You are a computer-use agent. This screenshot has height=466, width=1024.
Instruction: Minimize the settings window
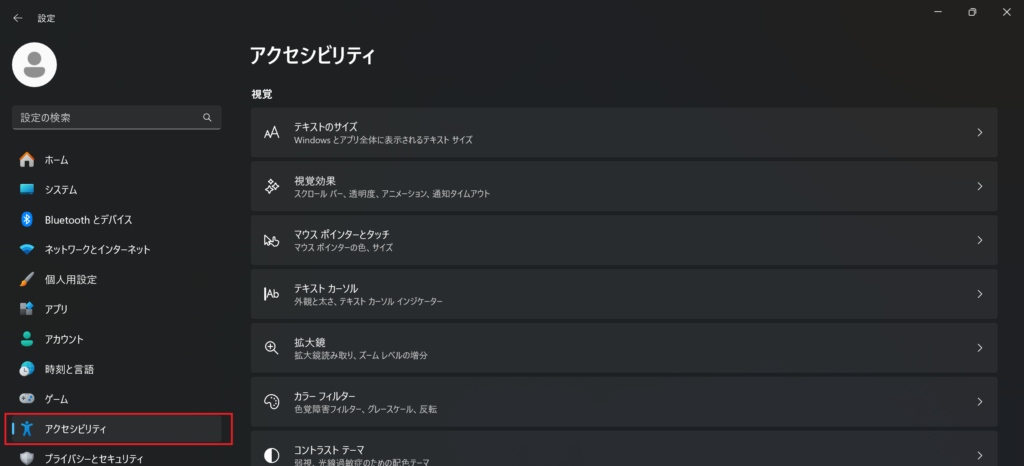[937, 12]
